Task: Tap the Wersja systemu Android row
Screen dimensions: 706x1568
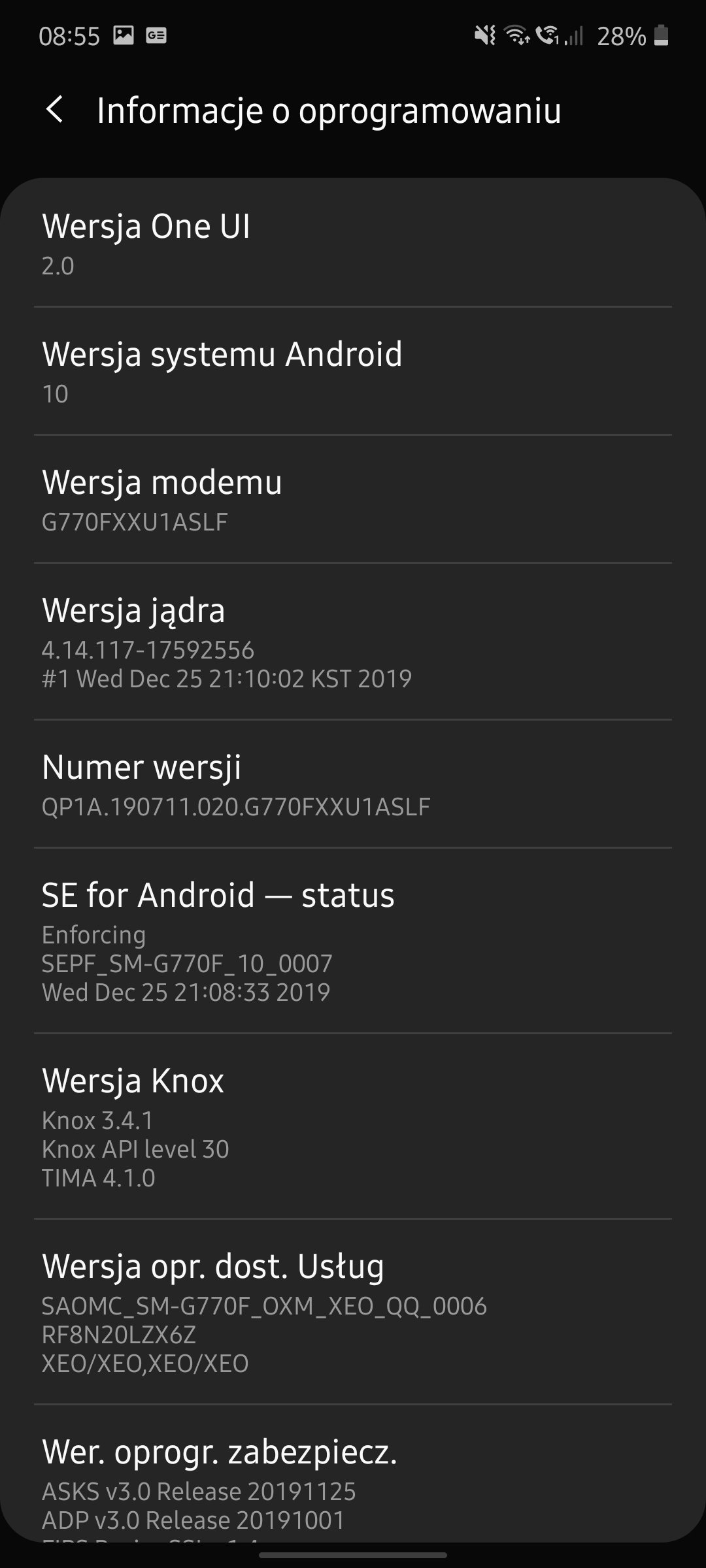Action: click(353, 371)
